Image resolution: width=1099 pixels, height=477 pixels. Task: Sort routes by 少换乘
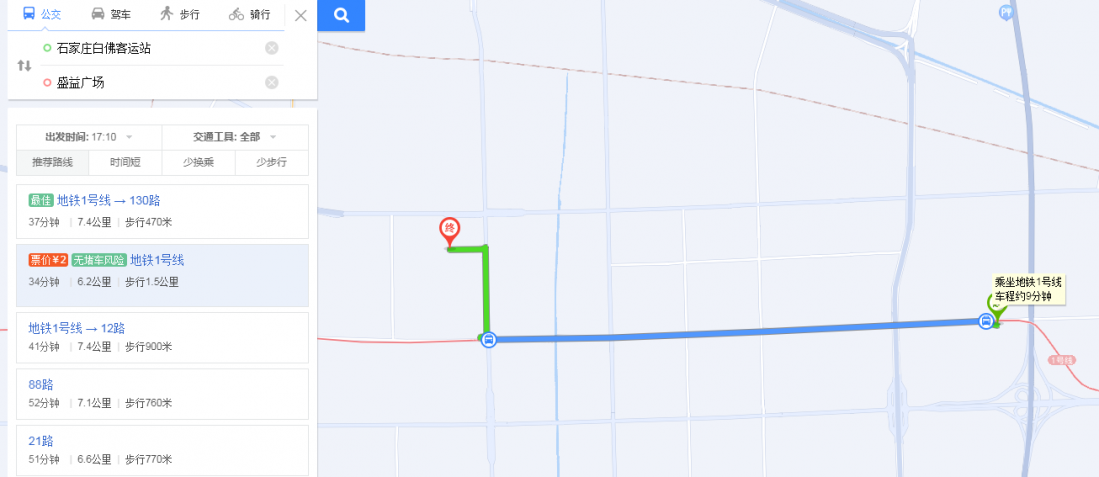(x=198, y=162)
